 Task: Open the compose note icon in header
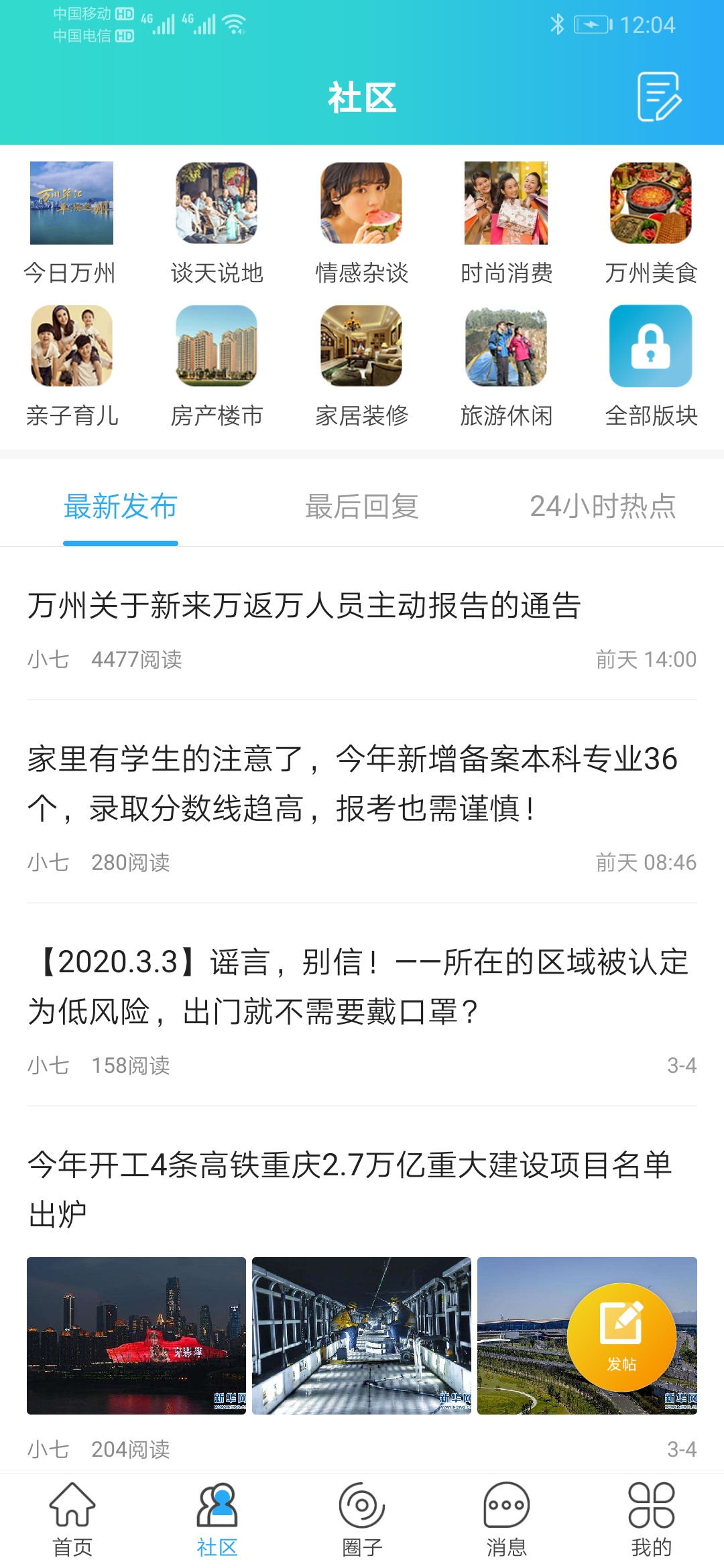pos(659,97)
